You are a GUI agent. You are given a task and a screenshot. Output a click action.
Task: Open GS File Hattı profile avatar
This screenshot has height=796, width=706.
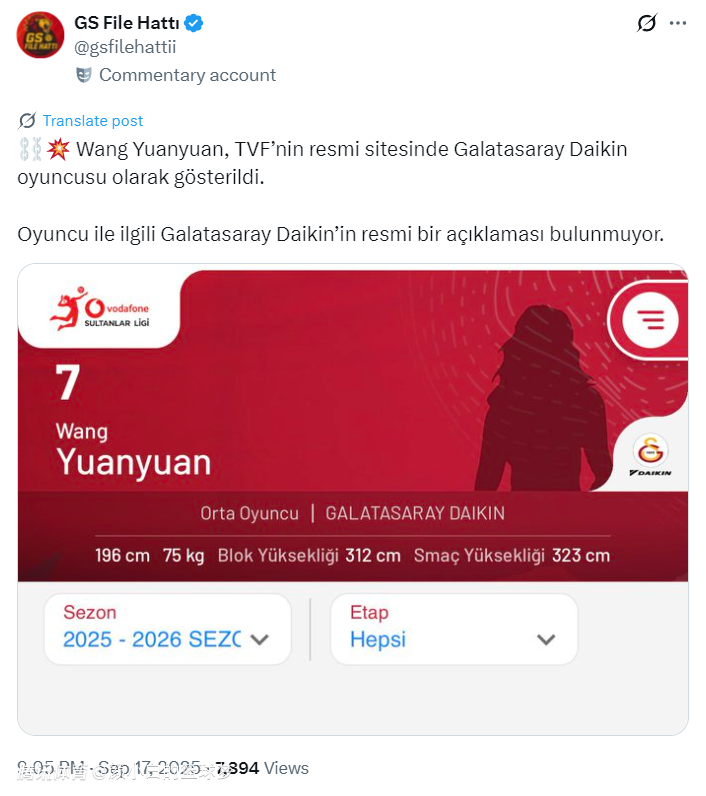(40, 35)
